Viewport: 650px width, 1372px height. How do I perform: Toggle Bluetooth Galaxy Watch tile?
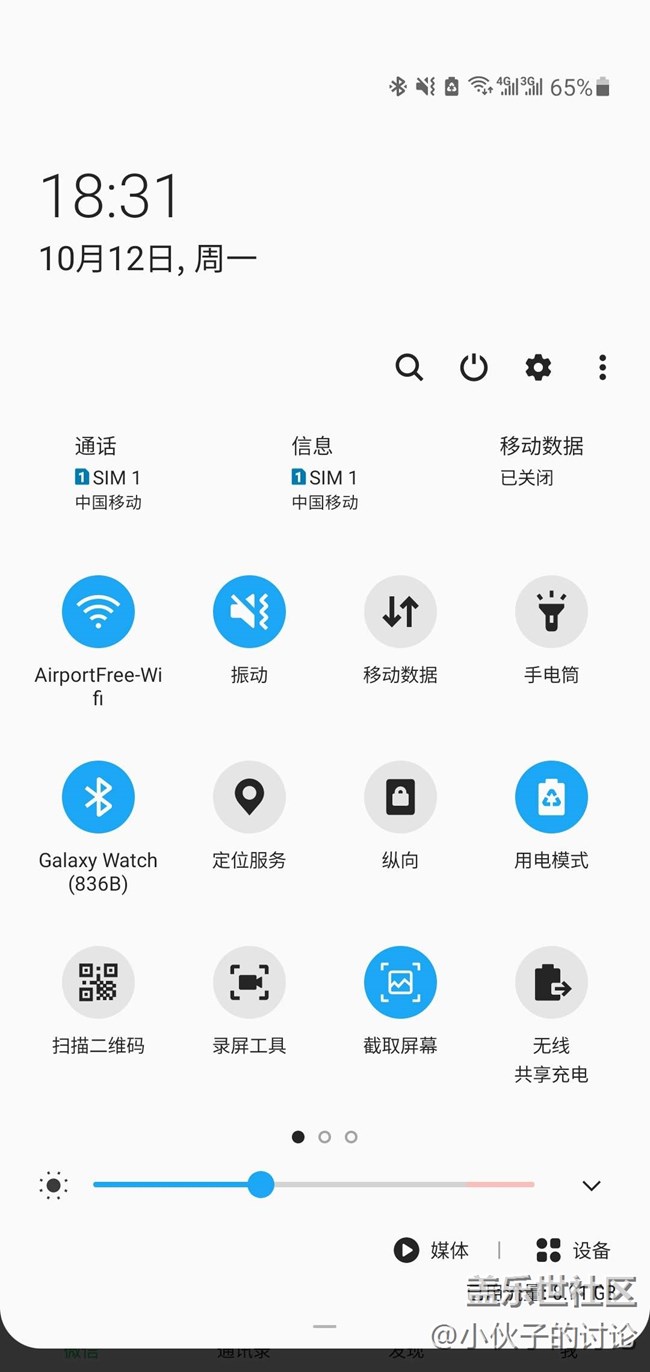point(98,797)
